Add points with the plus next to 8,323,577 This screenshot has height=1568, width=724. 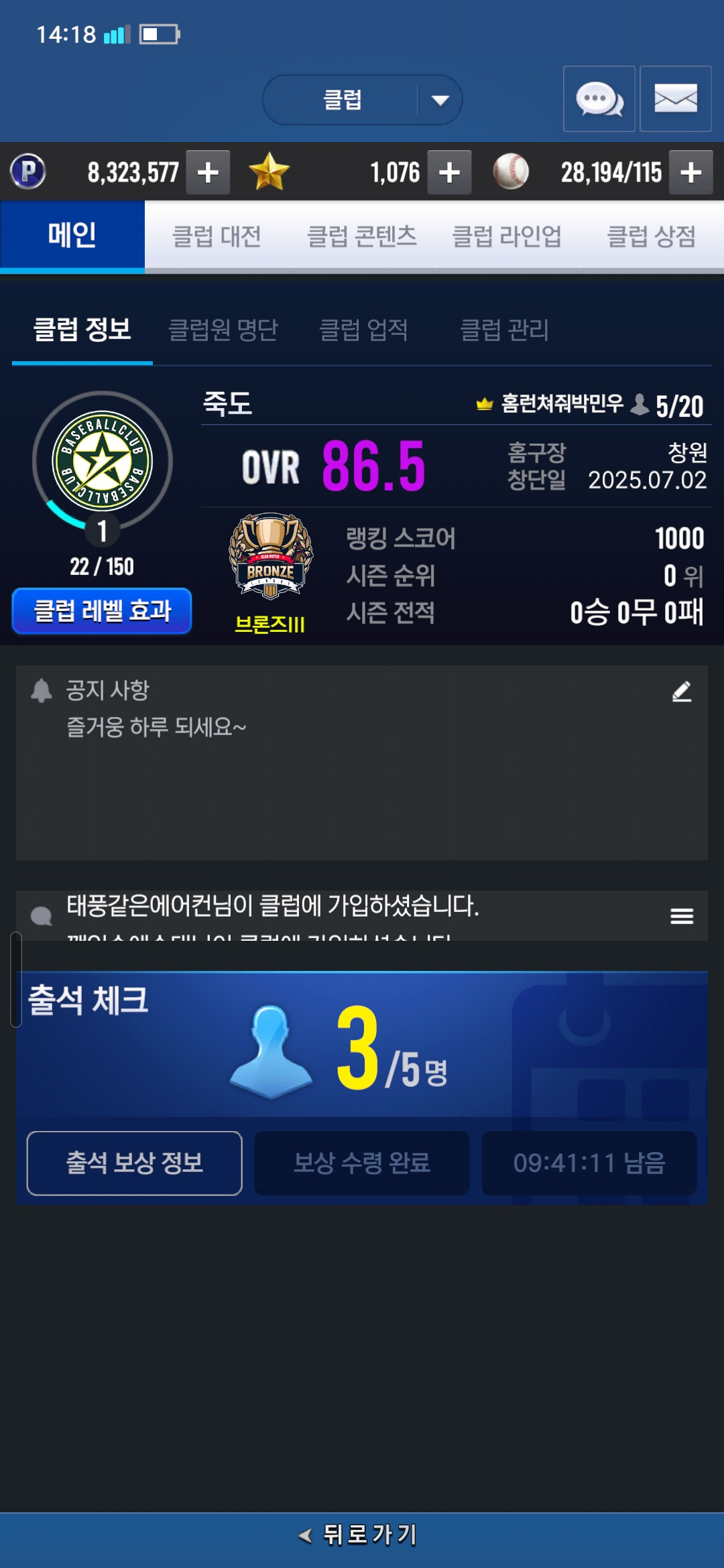pos(208,172)
